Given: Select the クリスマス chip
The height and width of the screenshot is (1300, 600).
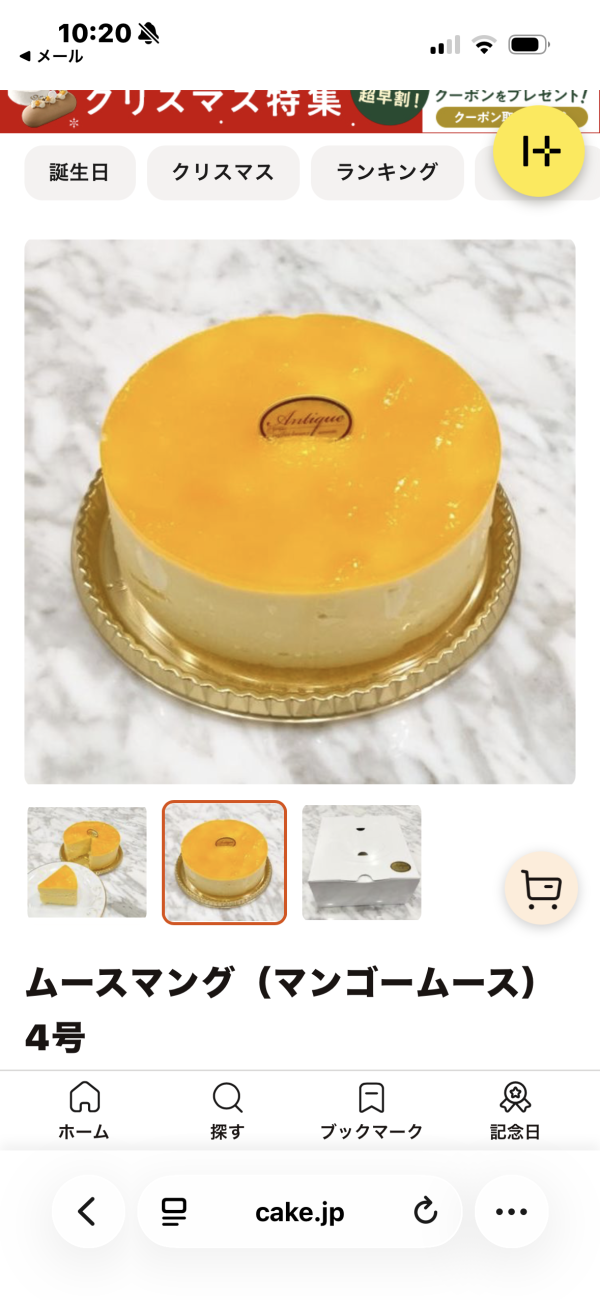Looking at the screenshot, I should [x=223, y=172].
